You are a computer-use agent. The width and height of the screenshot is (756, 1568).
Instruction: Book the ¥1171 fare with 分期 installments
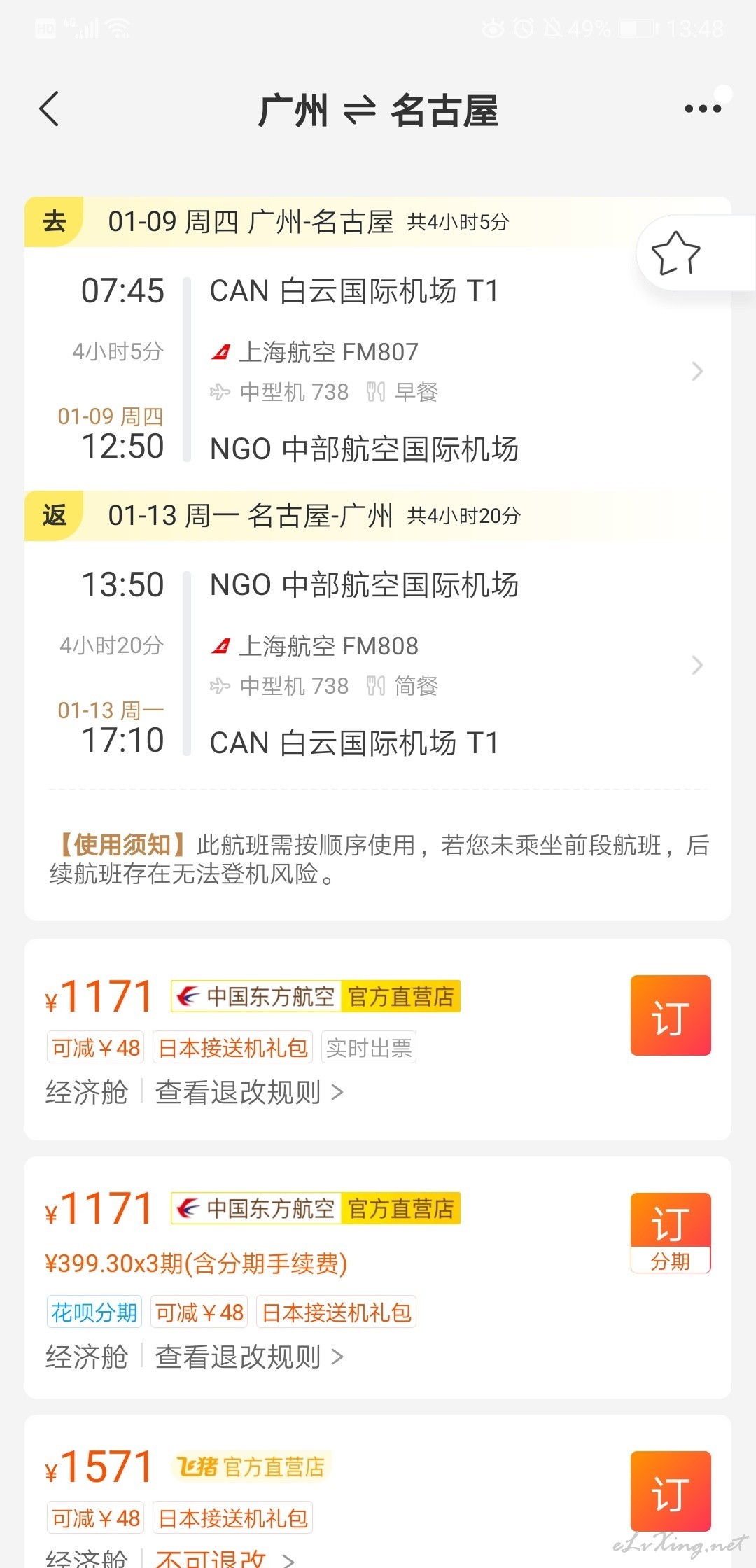(671, 1233)
